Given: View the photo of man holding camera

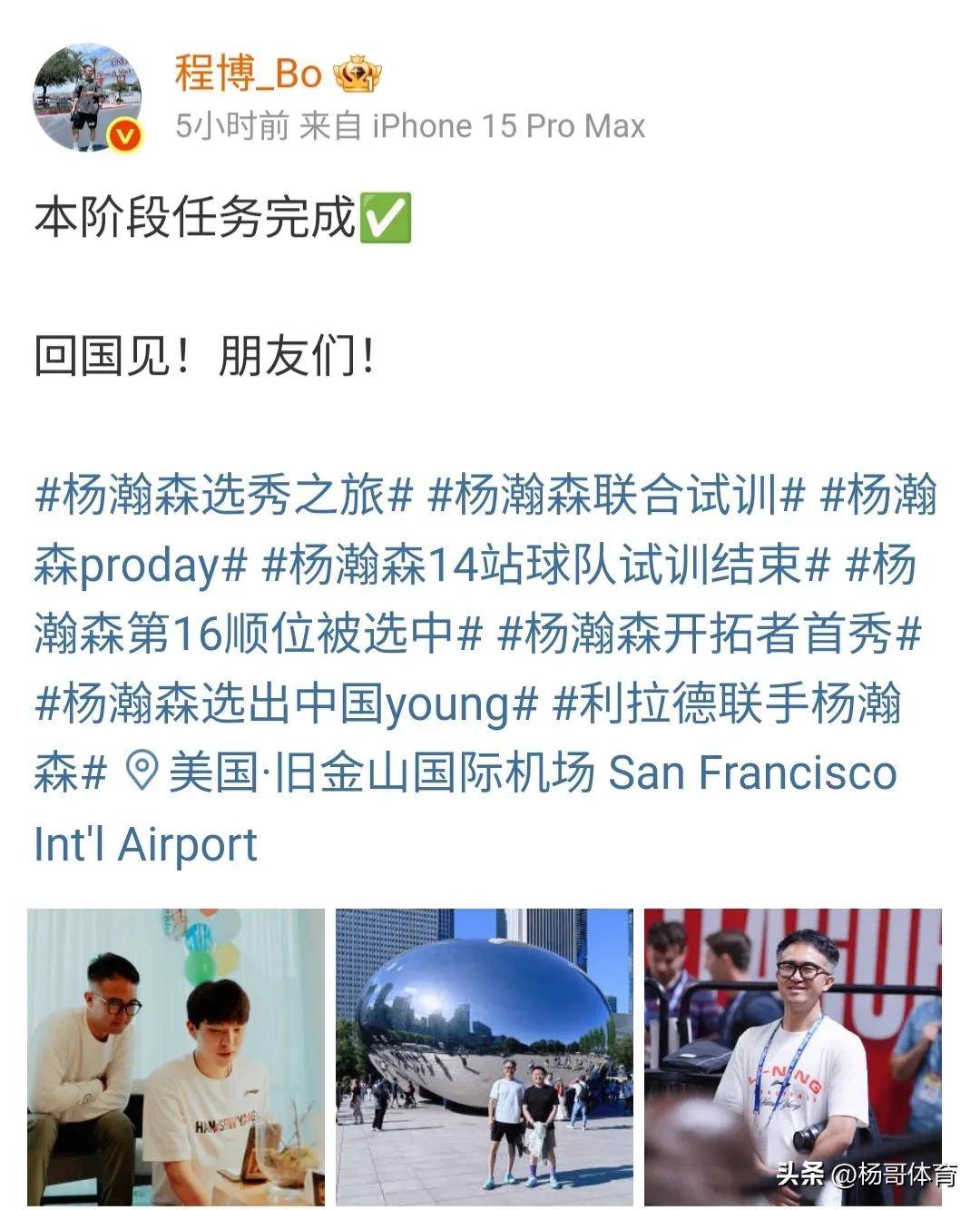Looking at the screenshot, I should click(x=792, y=1057).
